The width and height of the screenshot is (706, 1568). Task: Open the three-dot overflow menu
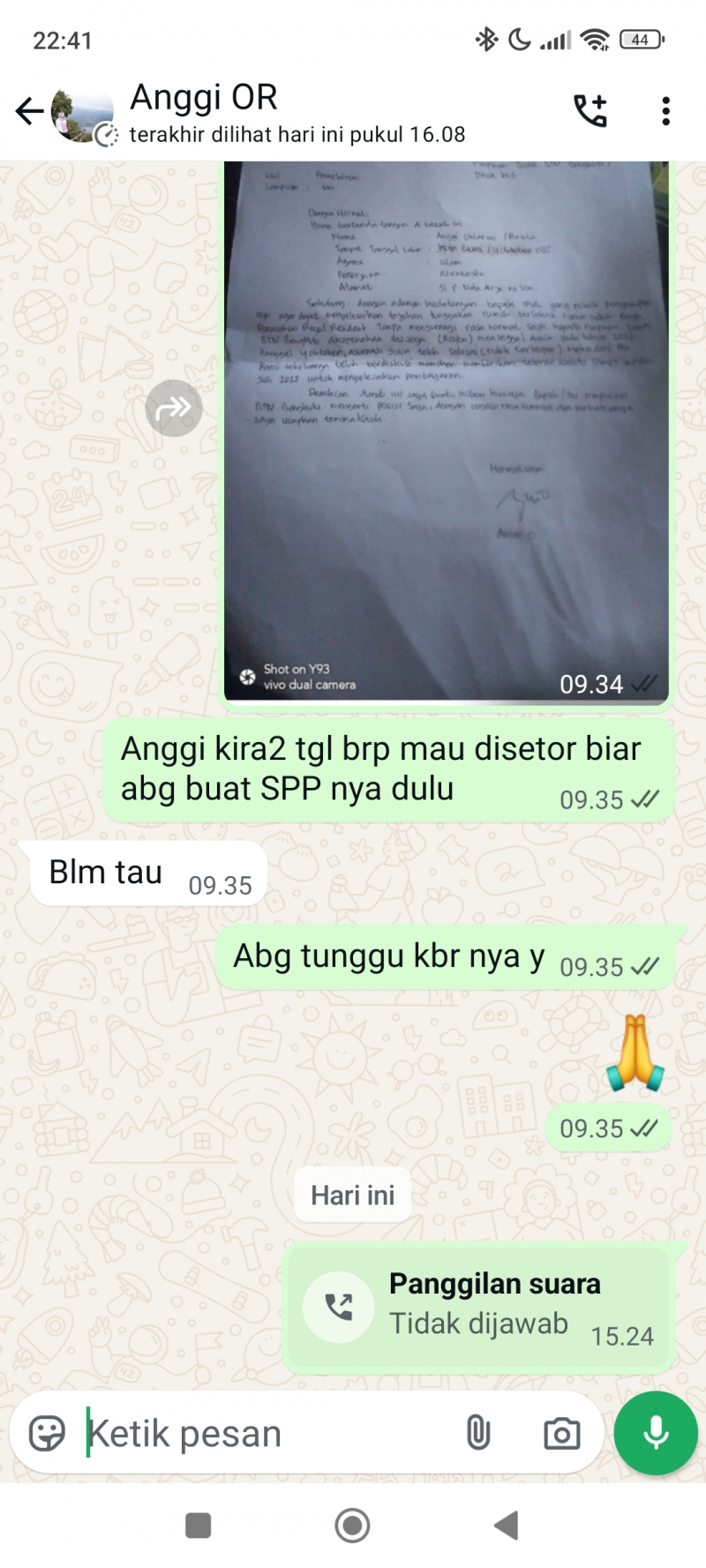[665, 111]
